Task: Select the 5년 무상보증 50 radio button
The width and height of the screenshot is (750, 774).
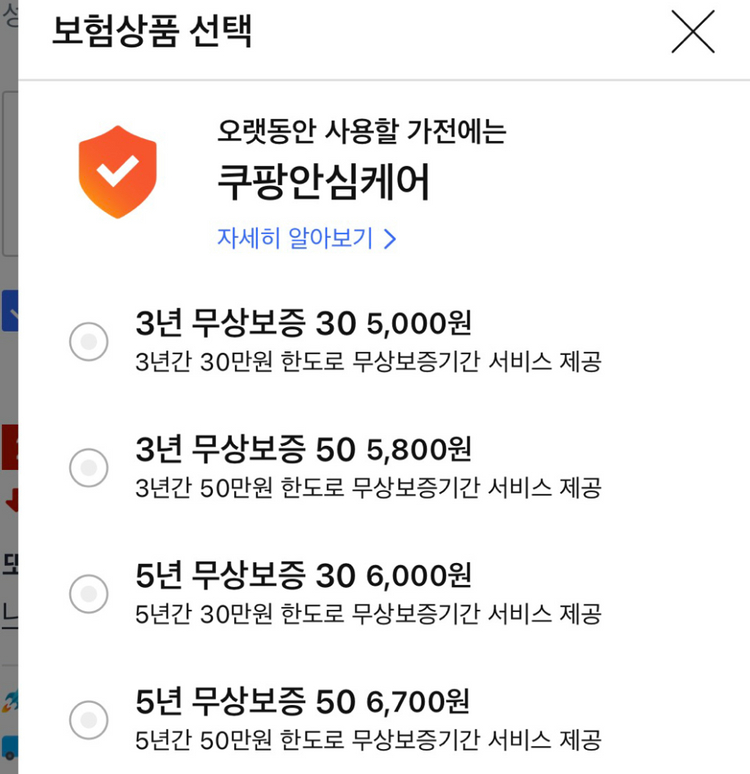Action: (x=89, y=720)
